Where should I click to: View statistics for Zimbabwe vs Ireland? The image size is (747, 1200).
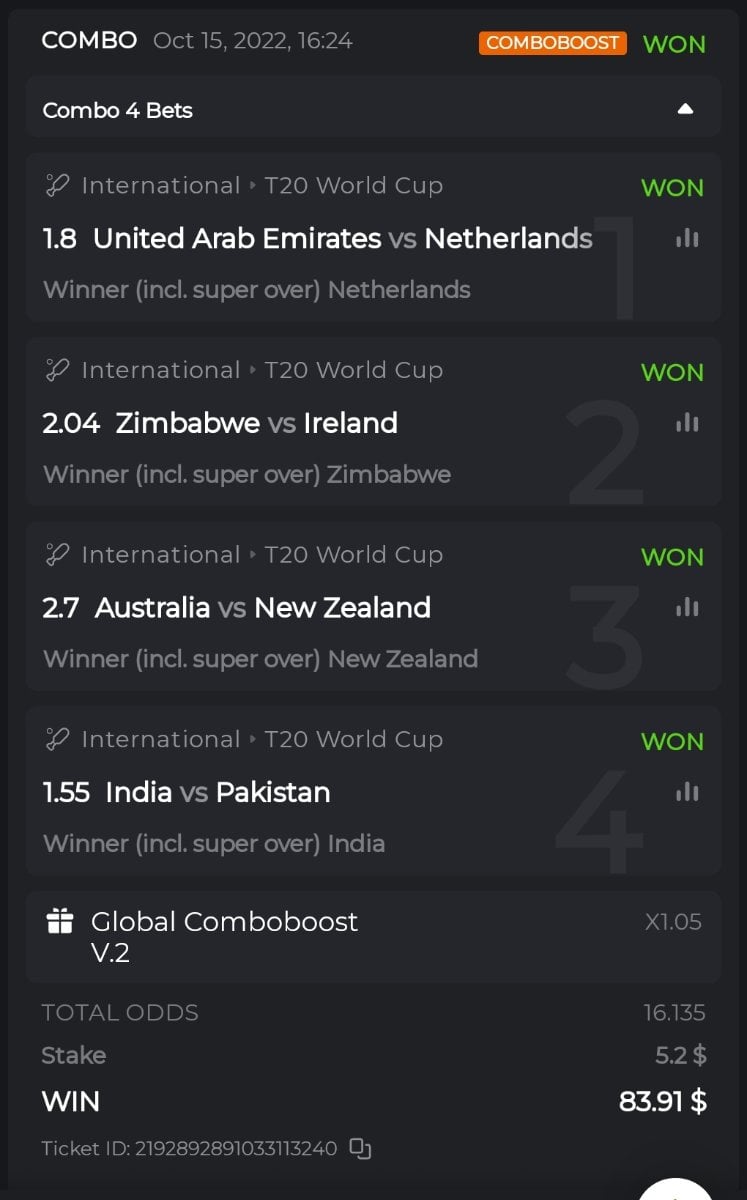pos(687,423)
